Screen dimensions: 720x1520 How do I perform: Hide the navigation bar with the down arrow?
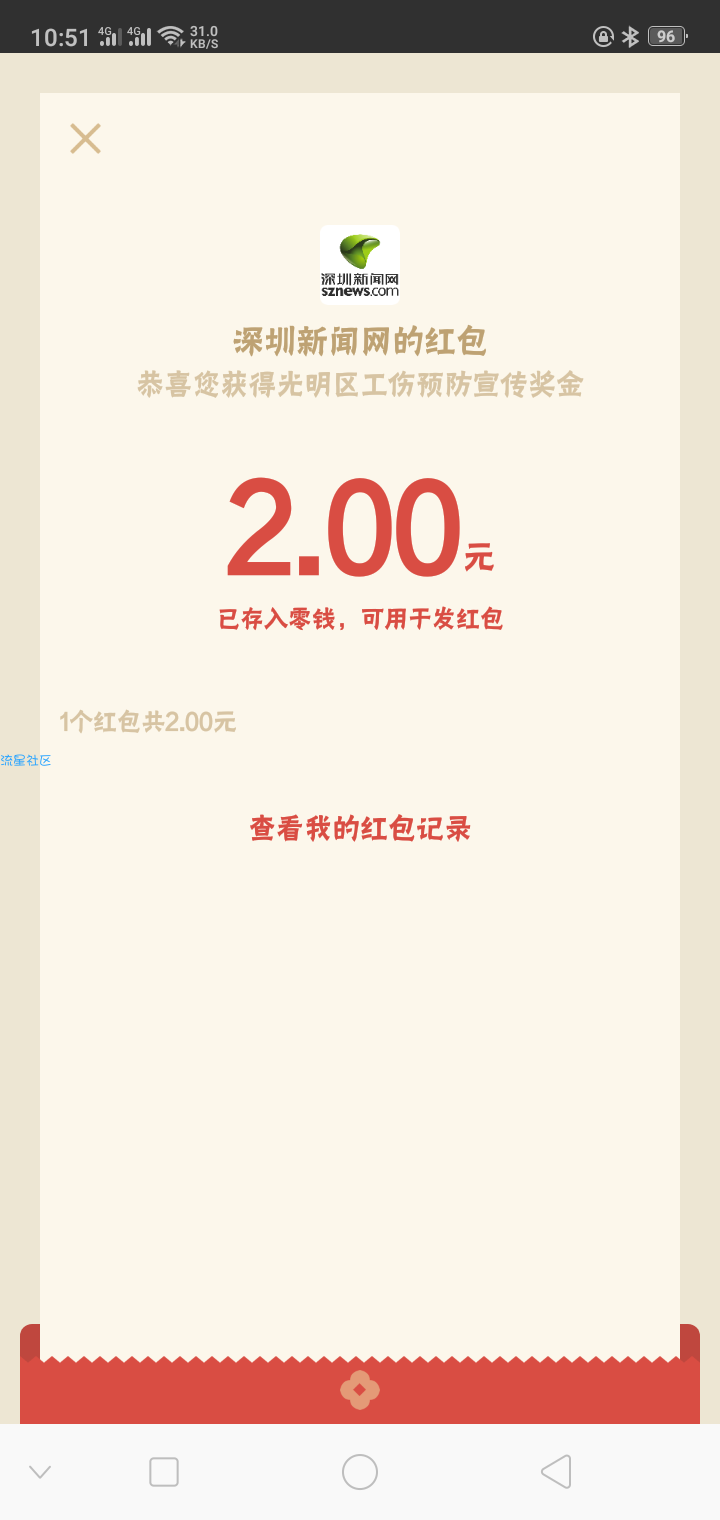(x=40, y=1472)
